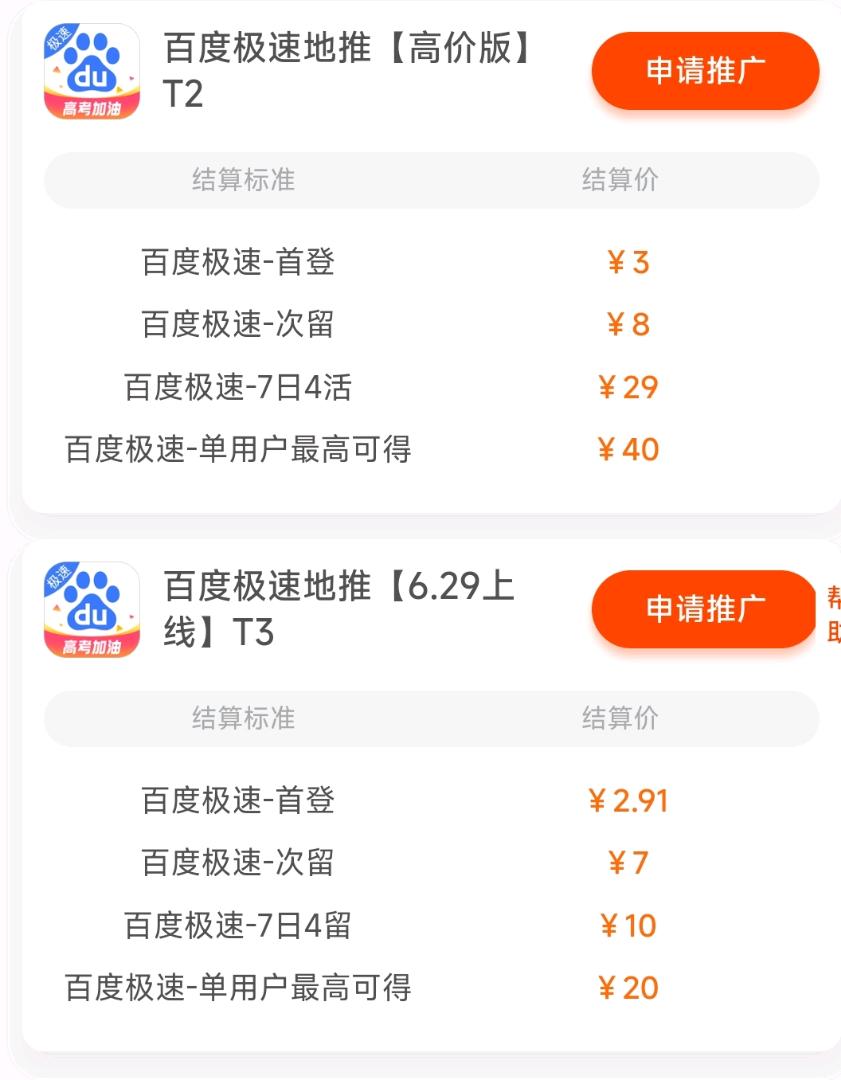Image resolution: width=841 pixels, height=1080 pixels.
Task: Select the ¥2.91 首登 price in the T3 card
Action: (x=630, y=800)
